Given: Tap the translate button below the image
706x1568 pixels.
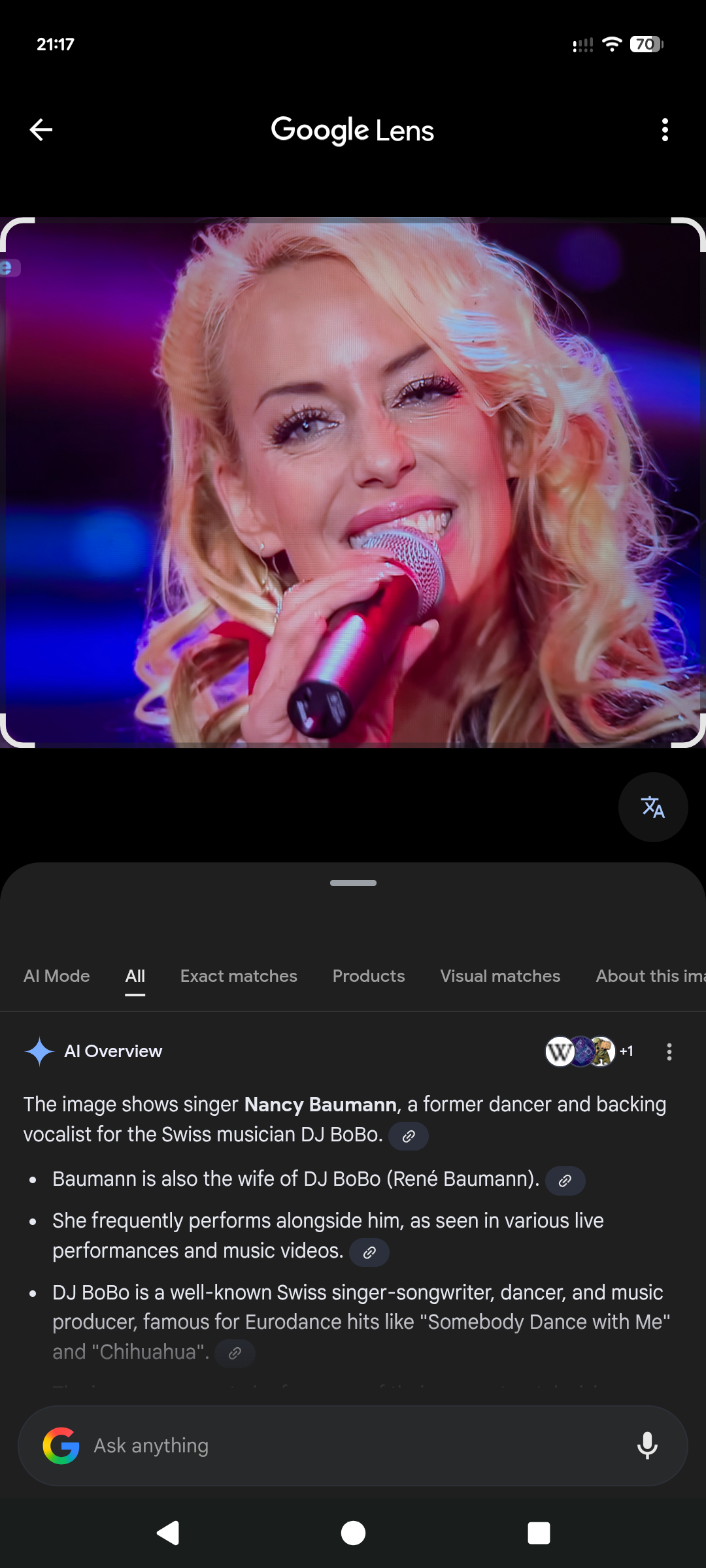Looking at the screenshot, I should 652,808.
